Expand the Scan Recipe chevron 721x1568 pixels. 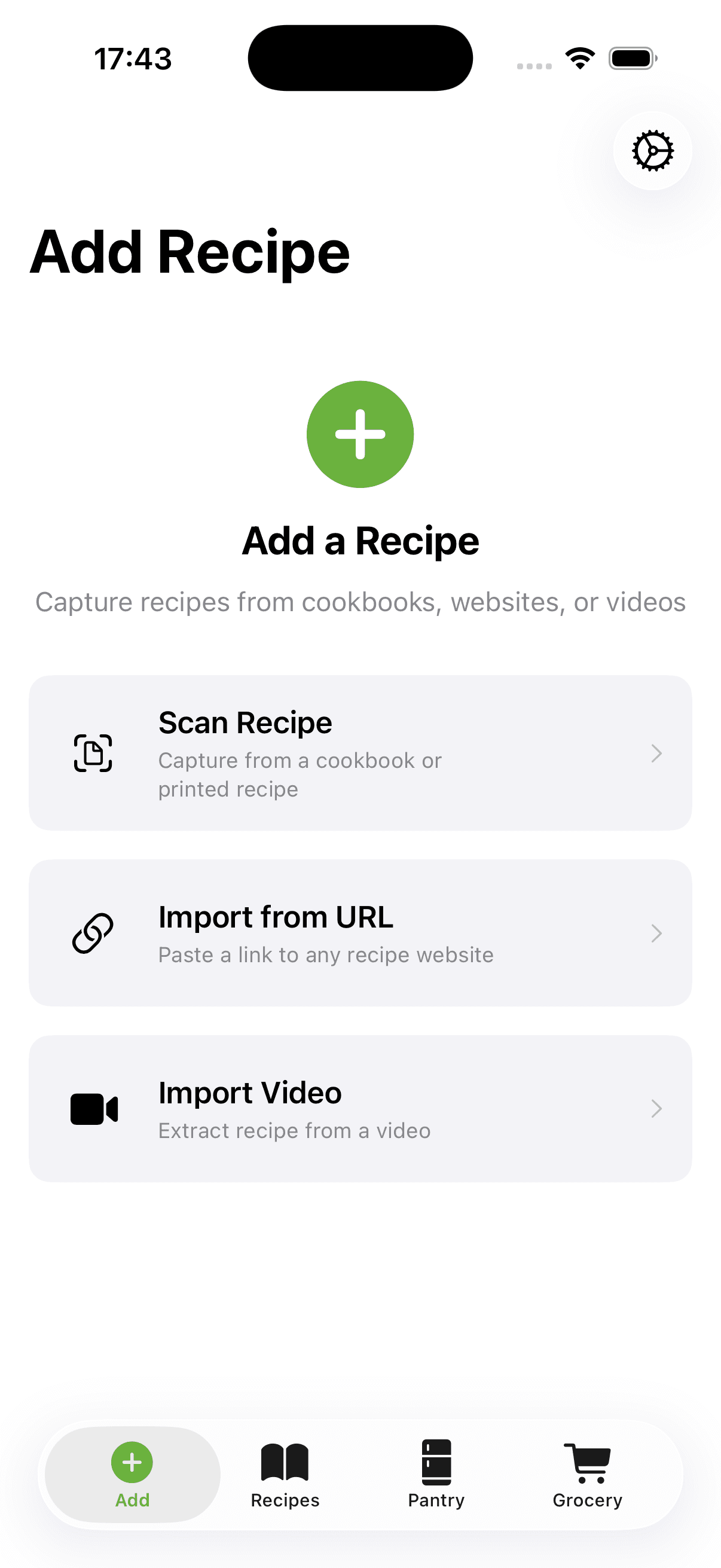[x=656, y=754]
